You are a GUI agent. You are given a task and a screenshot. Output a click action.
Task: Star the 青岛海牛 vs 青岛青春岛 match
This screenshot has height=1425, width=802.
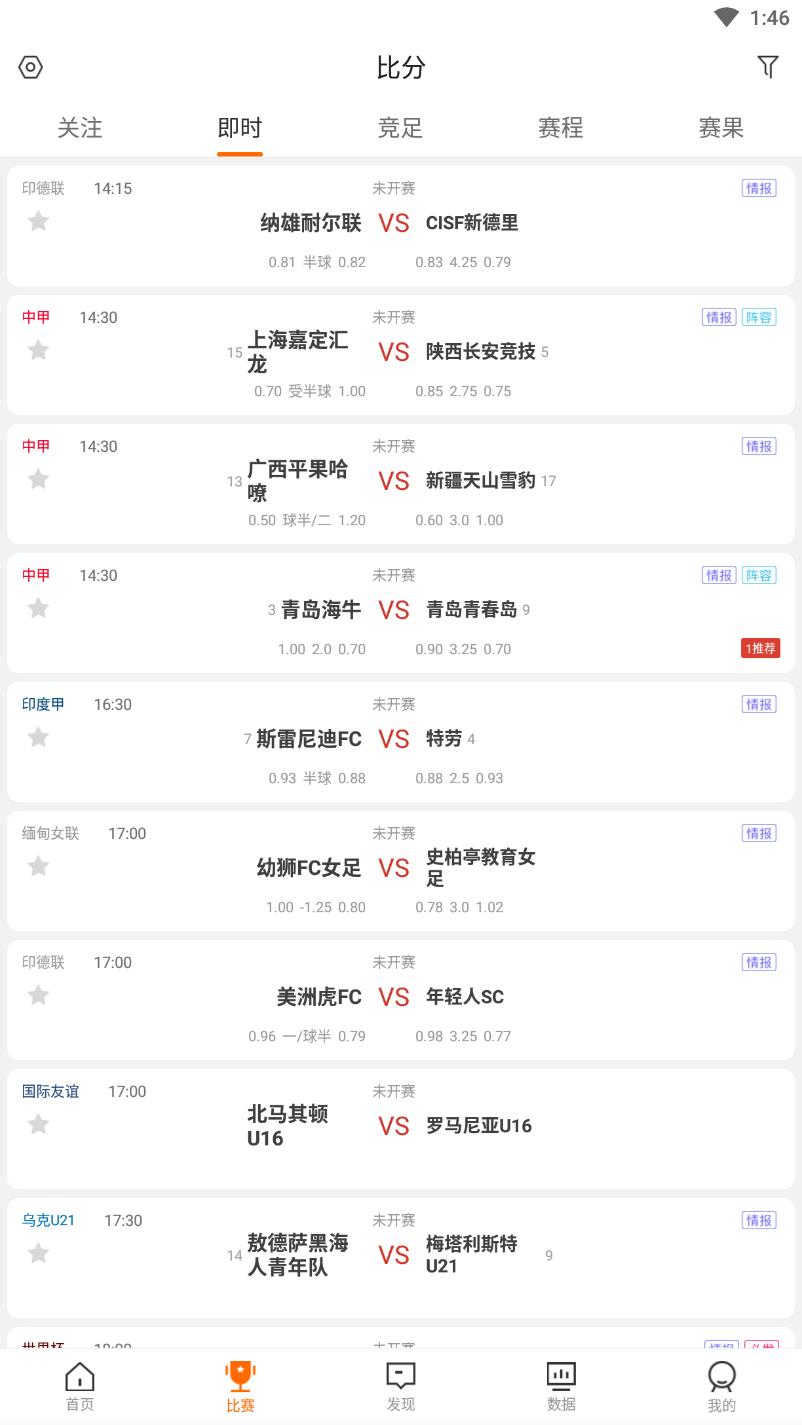(38, 608)
